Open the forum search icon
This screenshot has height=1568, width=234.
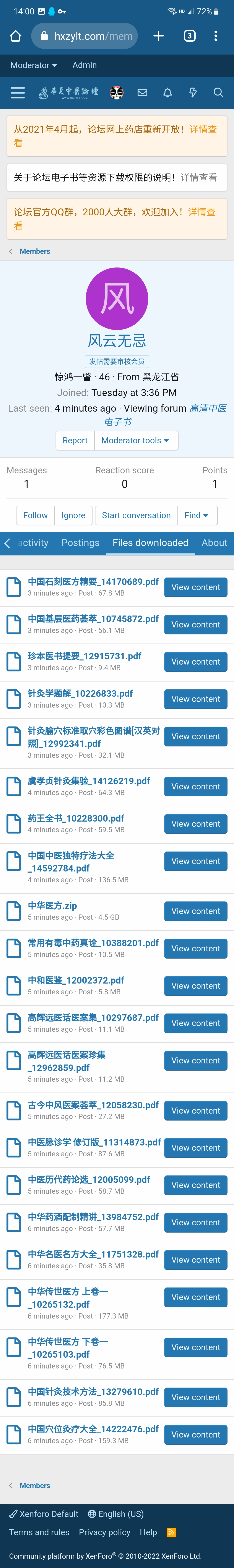[x=218, y=92]
